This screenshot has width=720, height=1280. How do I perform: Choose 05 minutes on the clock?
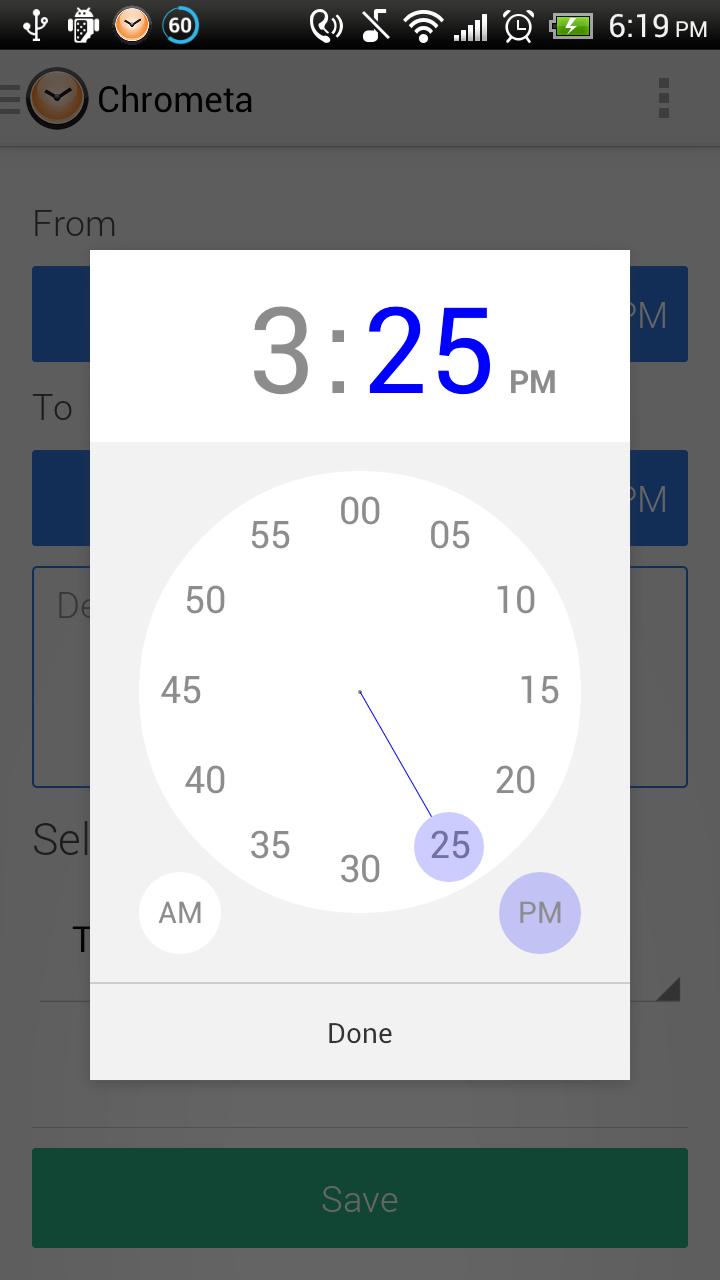point(450,535)
